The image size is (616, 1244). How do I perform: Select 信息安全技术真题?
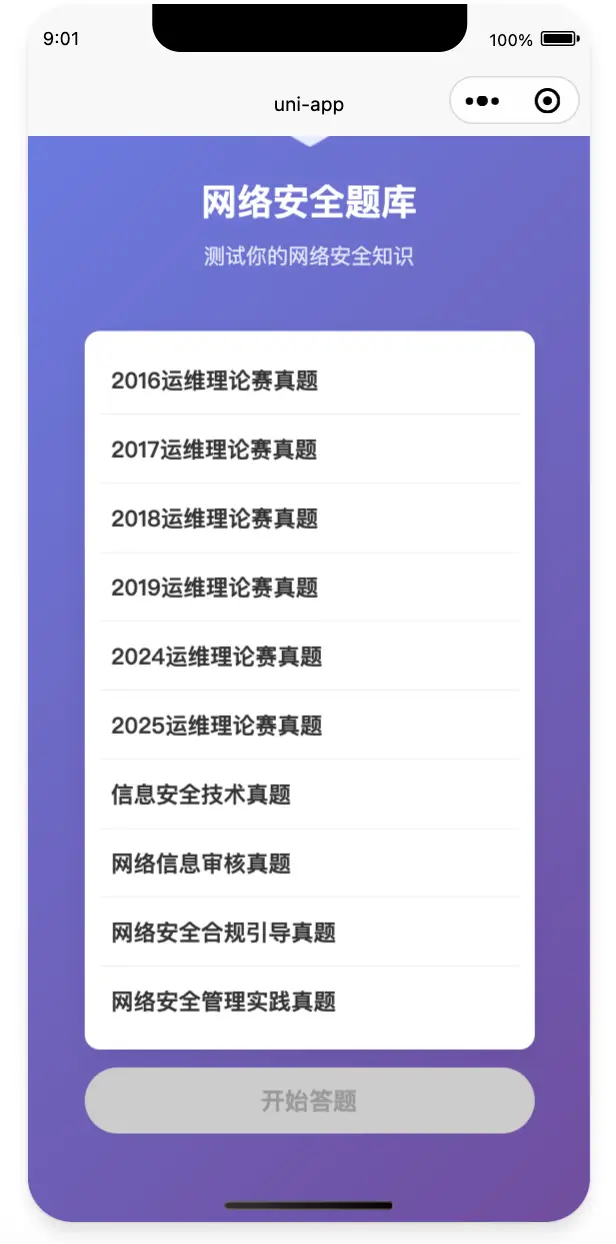[x=309, y=794]
